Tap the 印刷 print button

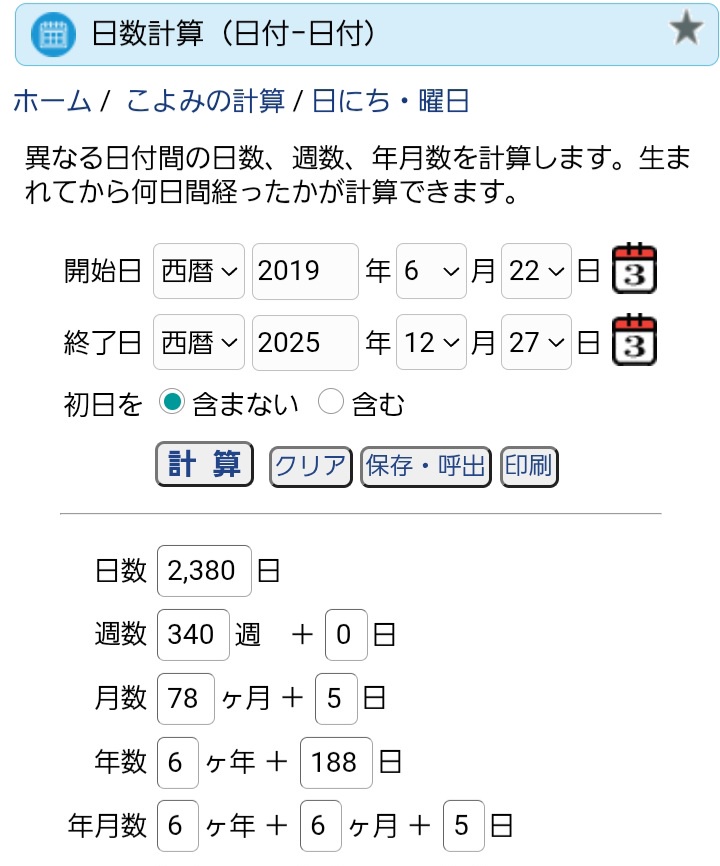[530, 467]
